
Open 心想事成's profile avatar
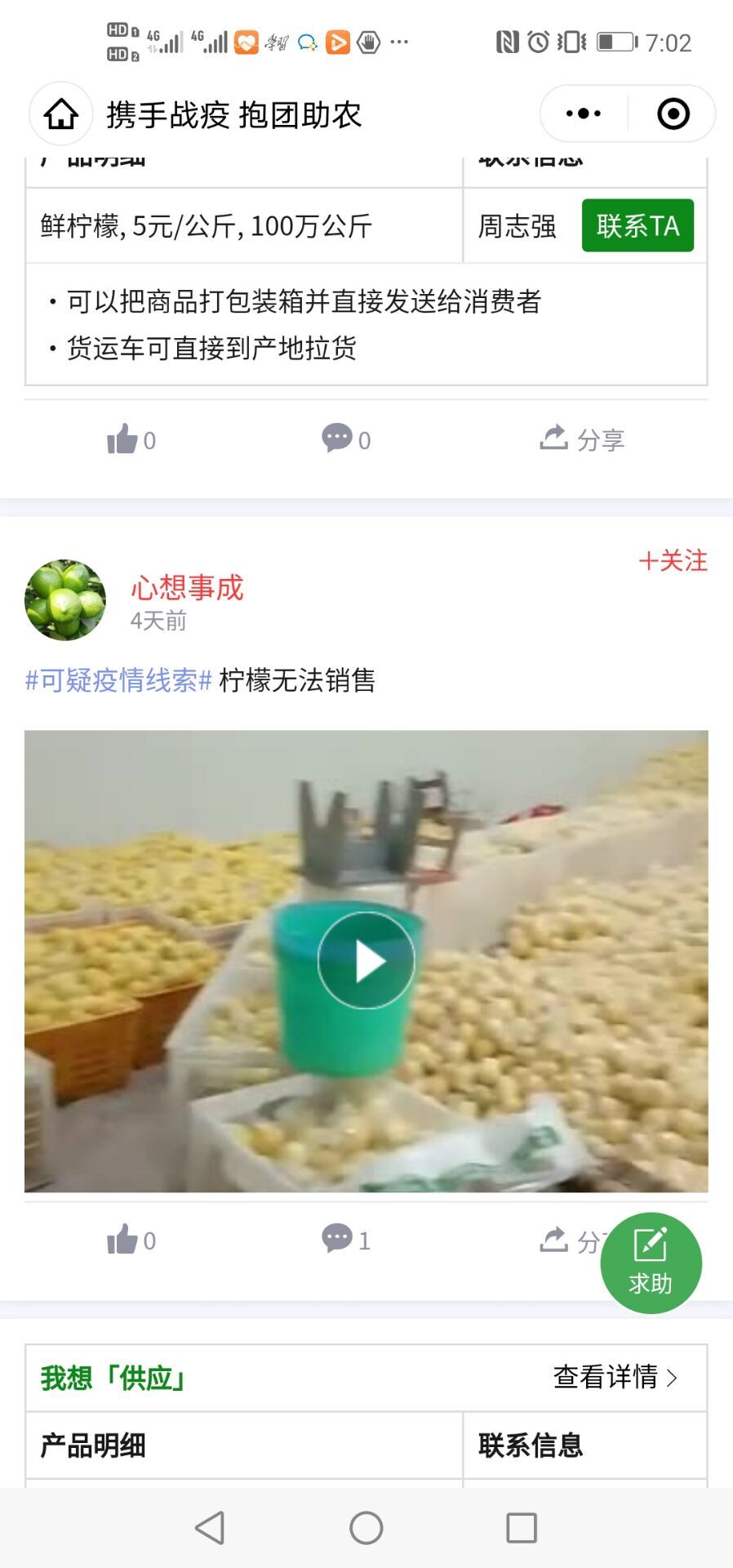click(65, 600)
